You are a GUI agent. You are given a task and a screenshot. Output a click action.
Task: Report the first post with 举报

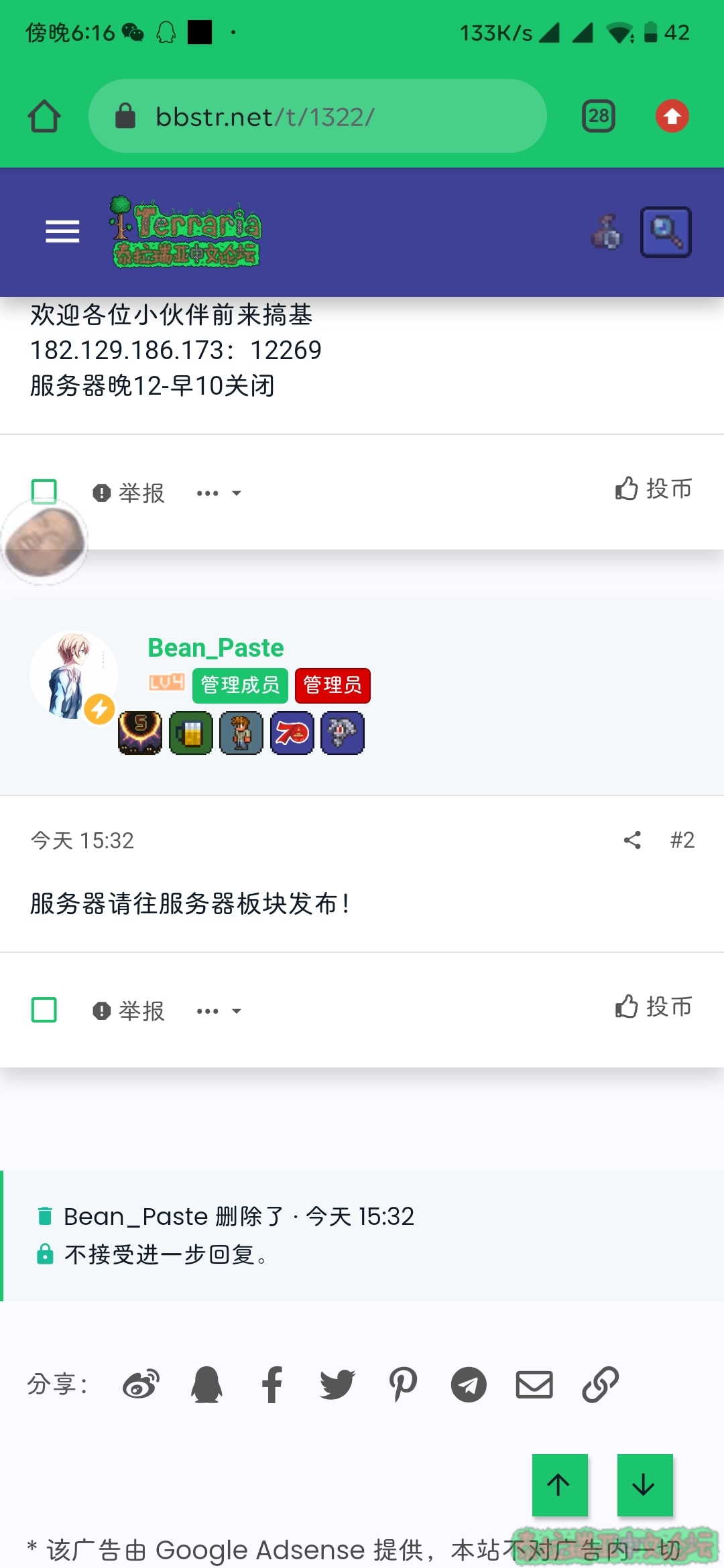(129, 493)
